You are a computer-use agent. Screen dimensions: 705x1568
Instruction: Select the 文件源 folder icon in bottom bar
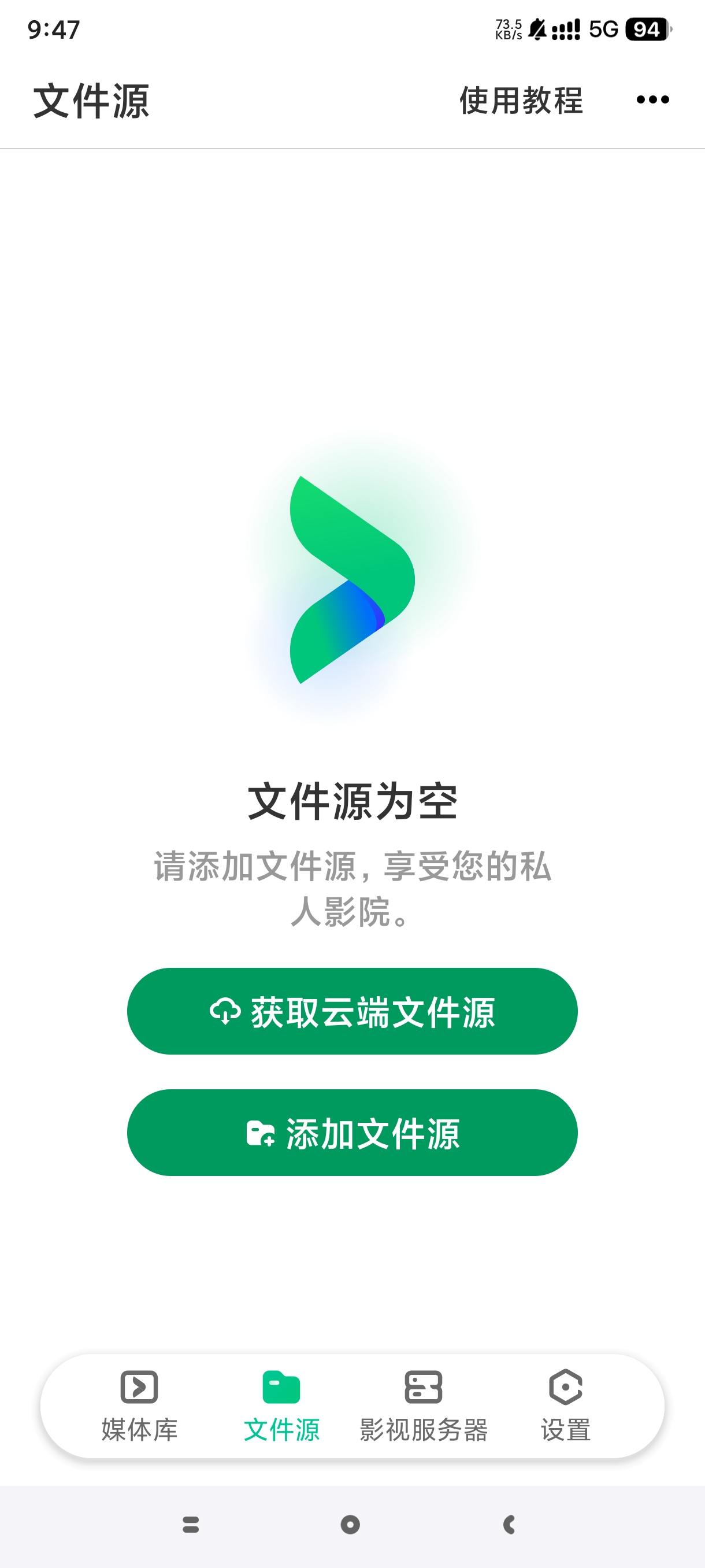point(281,1386)
